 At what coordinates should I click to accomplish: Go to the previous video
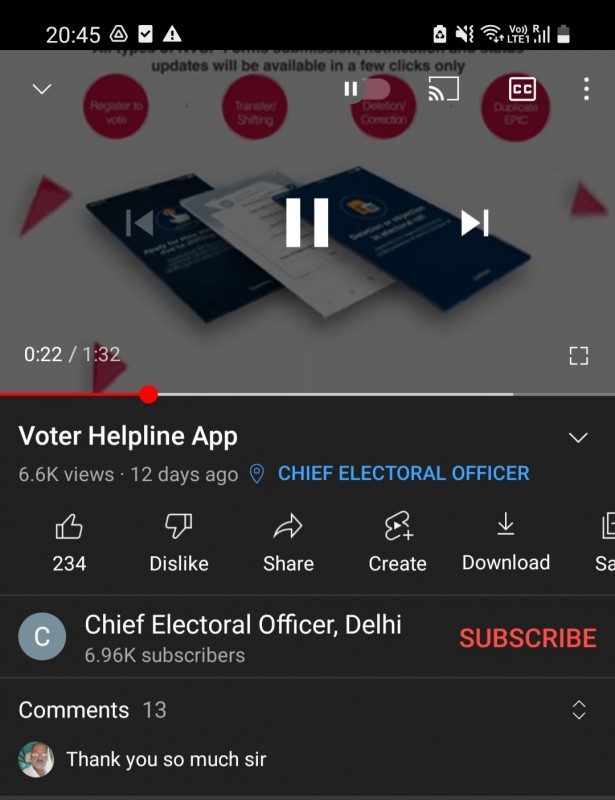coord(140,222)
